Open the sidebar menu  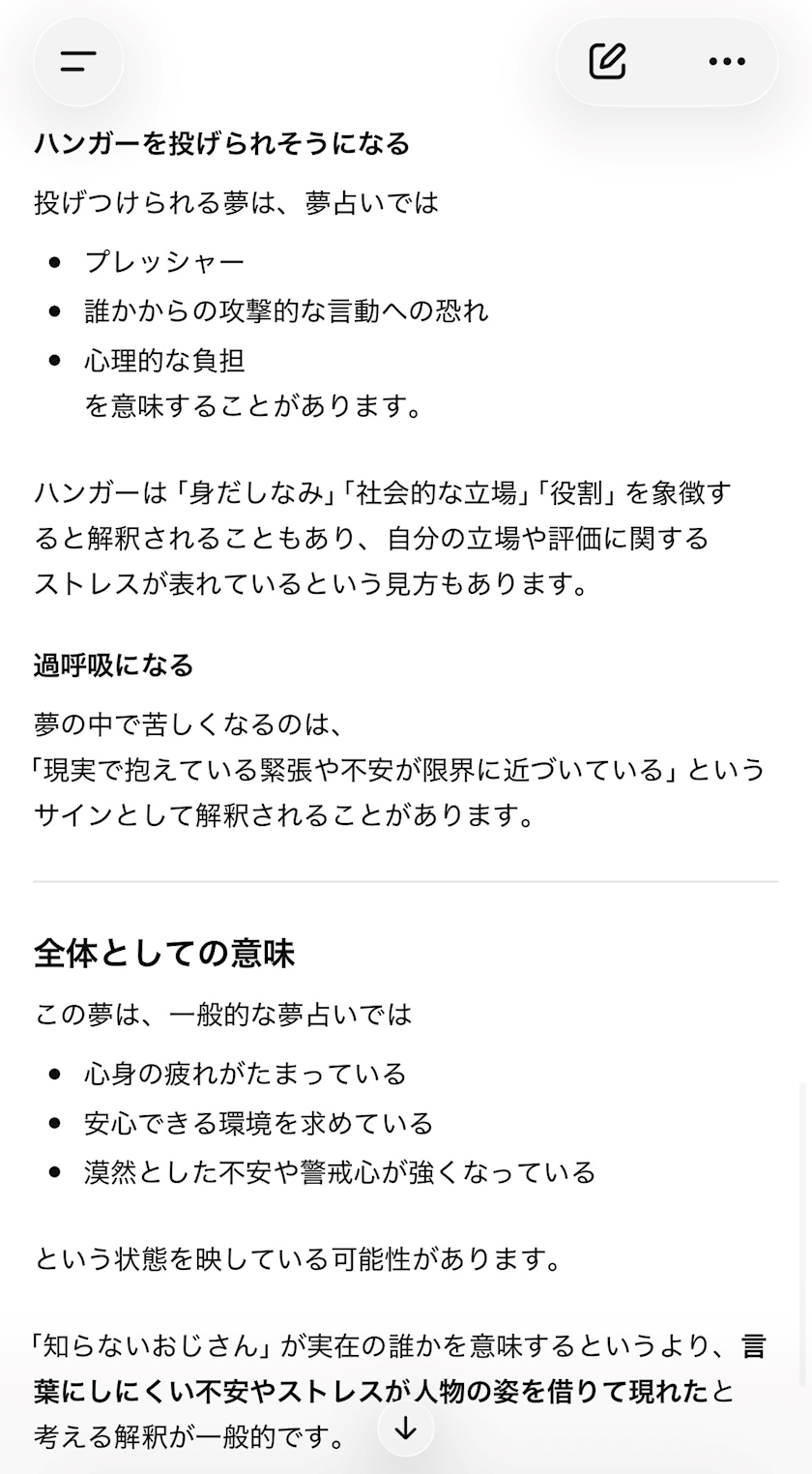pos(78,62)
